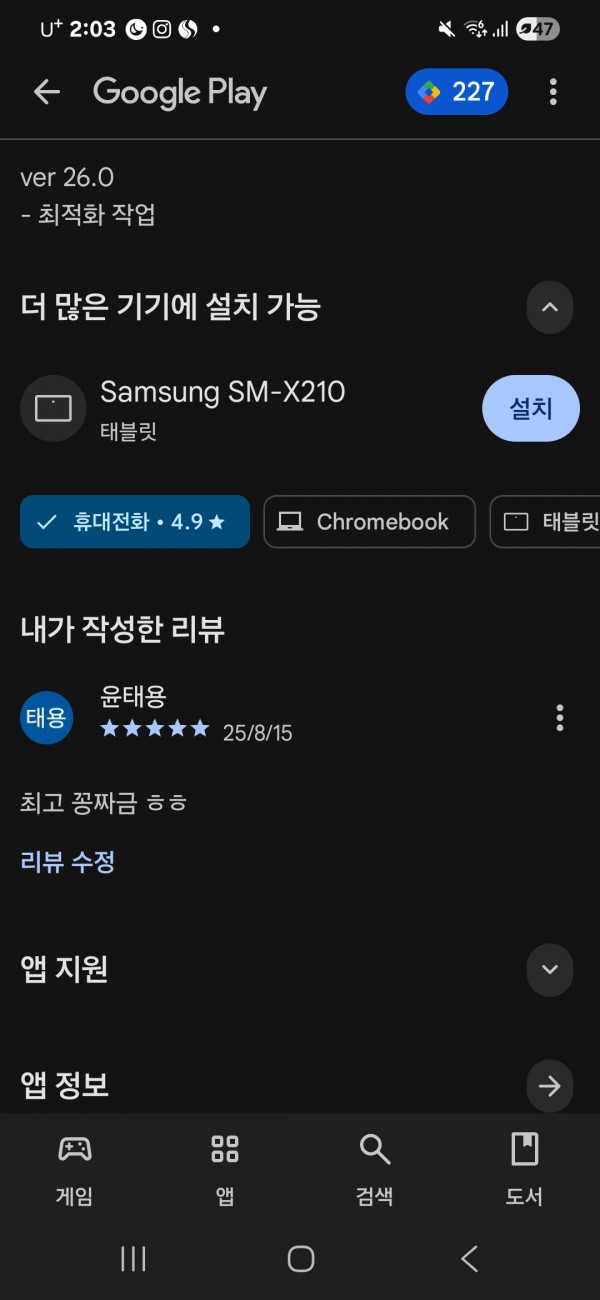Install on Samsung SM-X210 with 설치
This screenshot has width=600, height=1300.
coord(531,408)
